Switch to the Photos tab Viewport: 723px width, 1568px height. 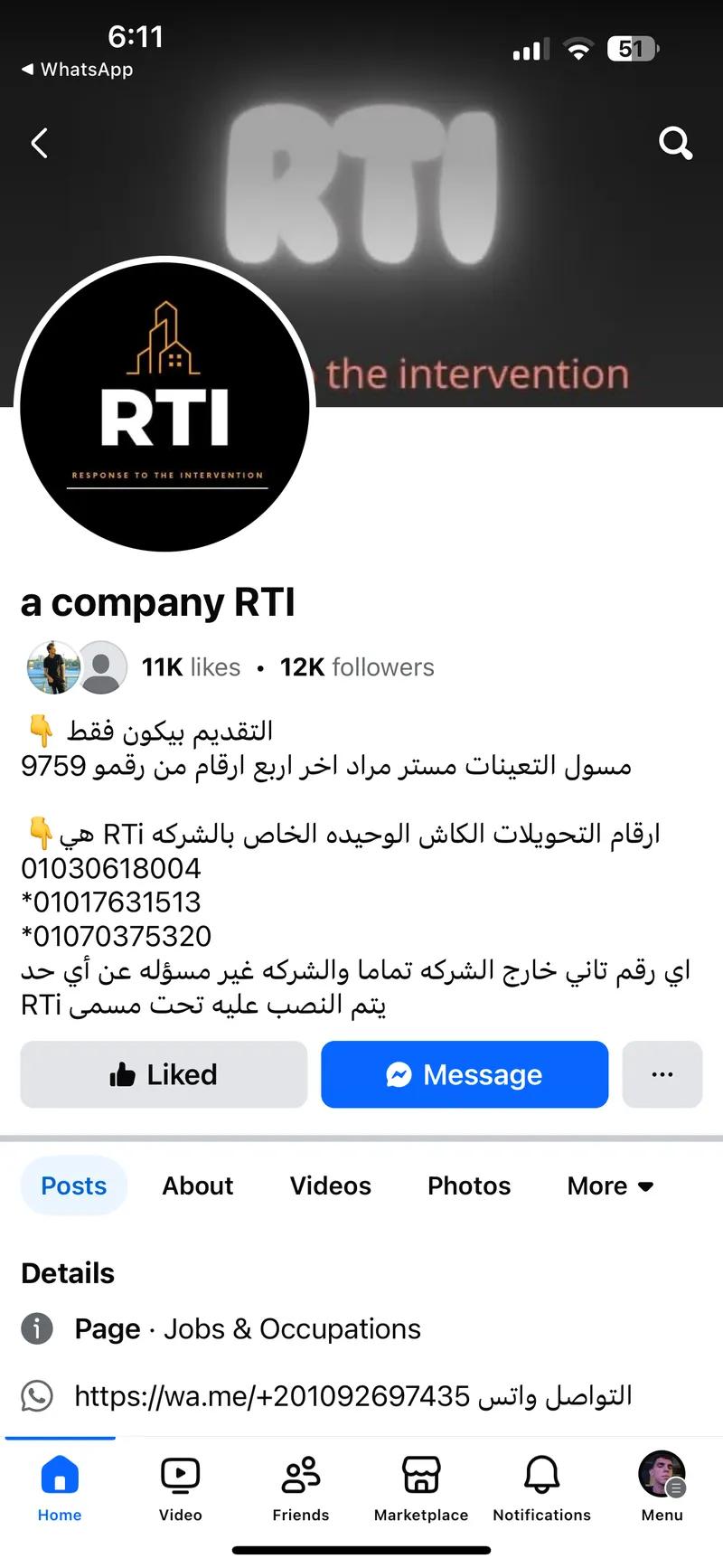click(x=468, y=1185)
